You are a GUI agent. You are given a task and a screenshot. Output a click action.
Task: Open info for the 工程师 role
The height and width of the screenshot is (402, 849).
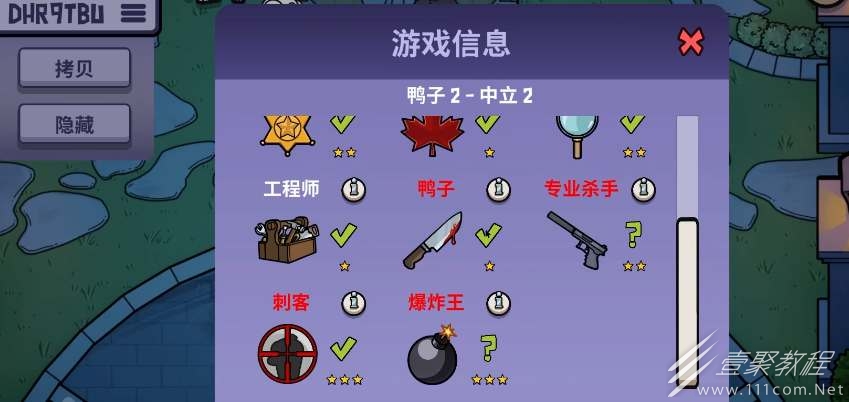[x=352, y=188]
